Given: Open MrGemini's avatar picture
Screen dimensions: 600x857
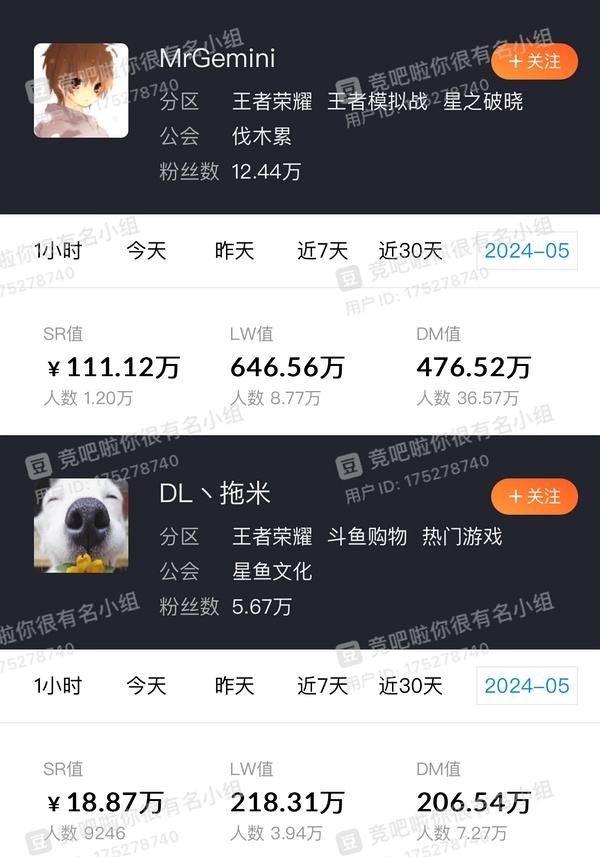Looking at the screenshot, I should coord(81,90).
